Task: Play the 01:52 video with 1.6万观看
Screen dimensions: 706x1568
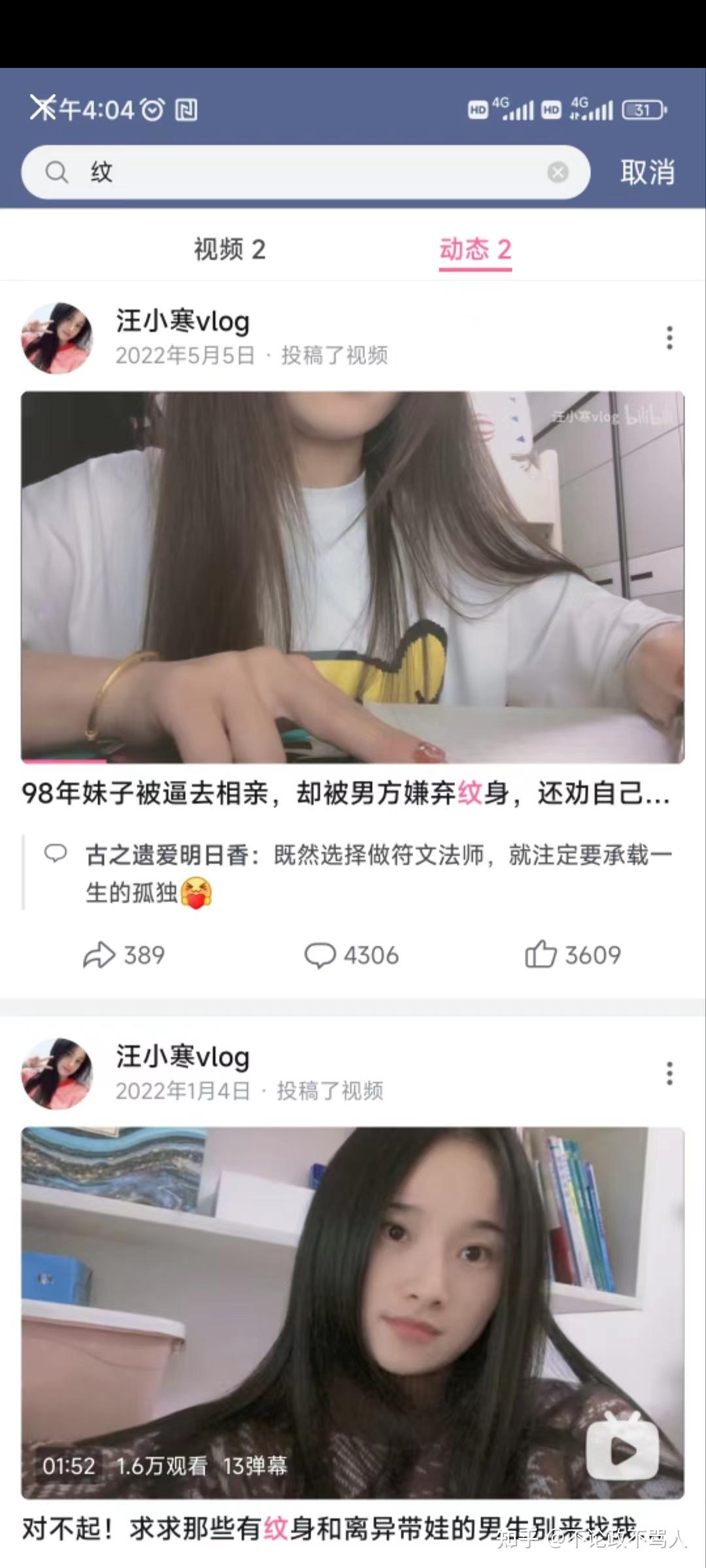Action: point(353,1313)
